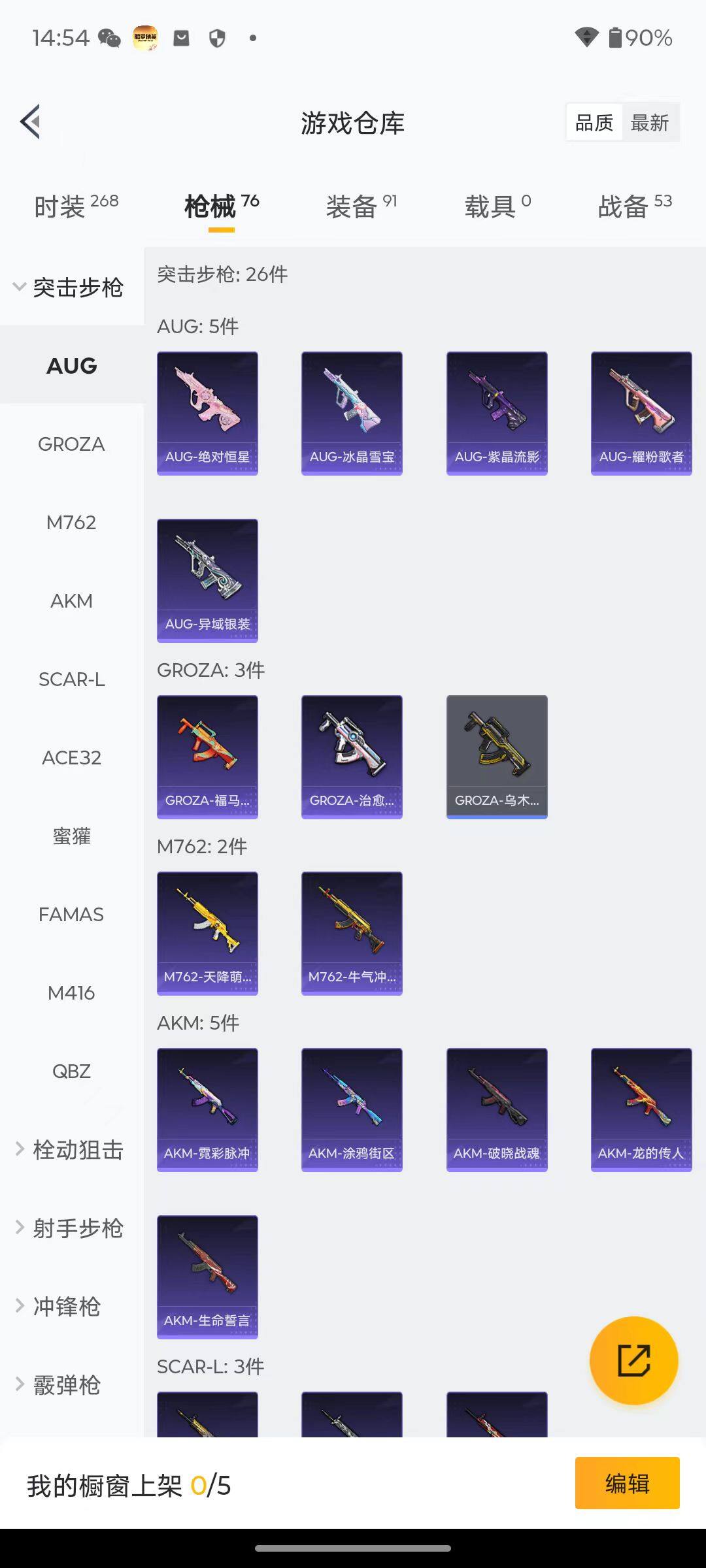Open the AUG-绝对恒星 skin
The image size is (706, 1568).
pyautogui.click(x=207, y=414)
